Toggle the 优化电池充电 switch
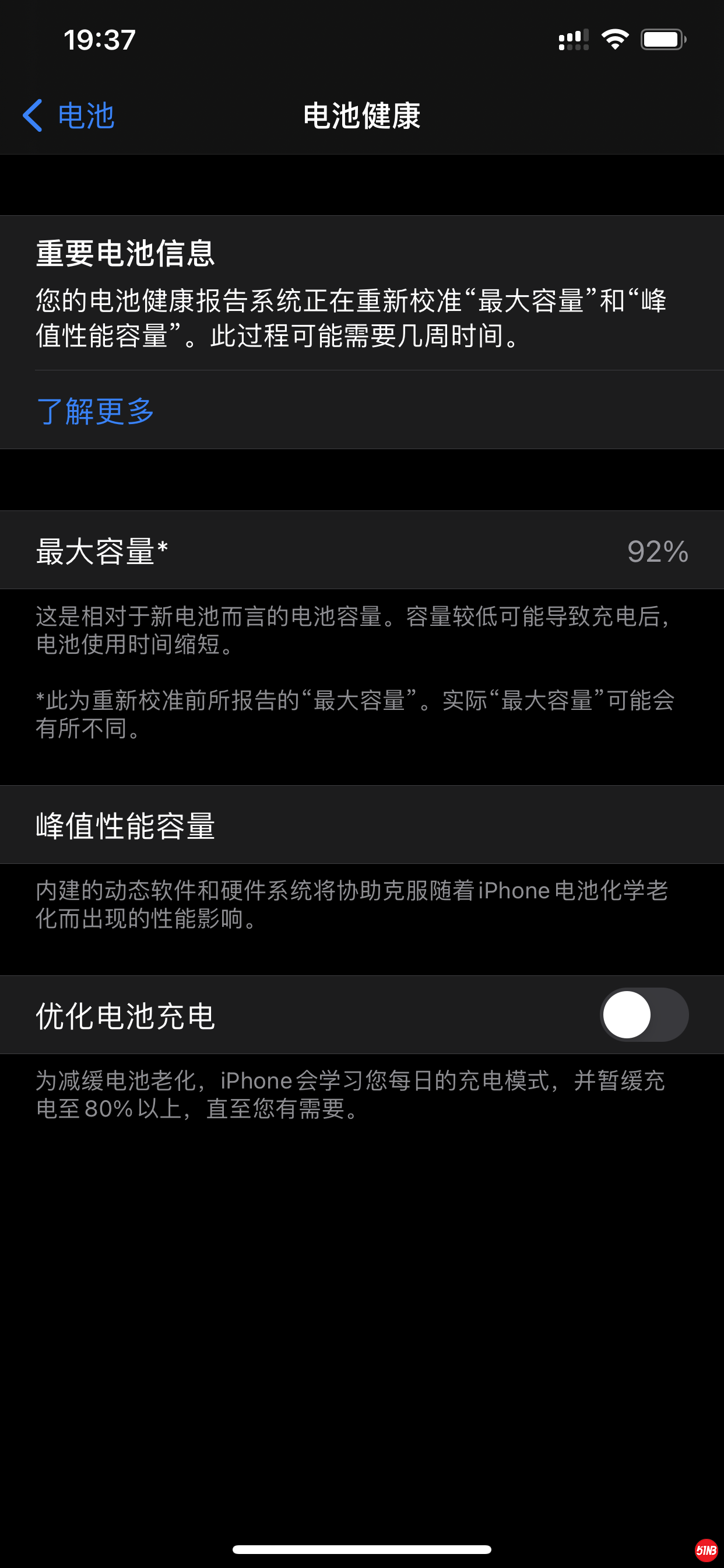The width and height of the screenshot is (724, 1568). (x=644, y=1014)
